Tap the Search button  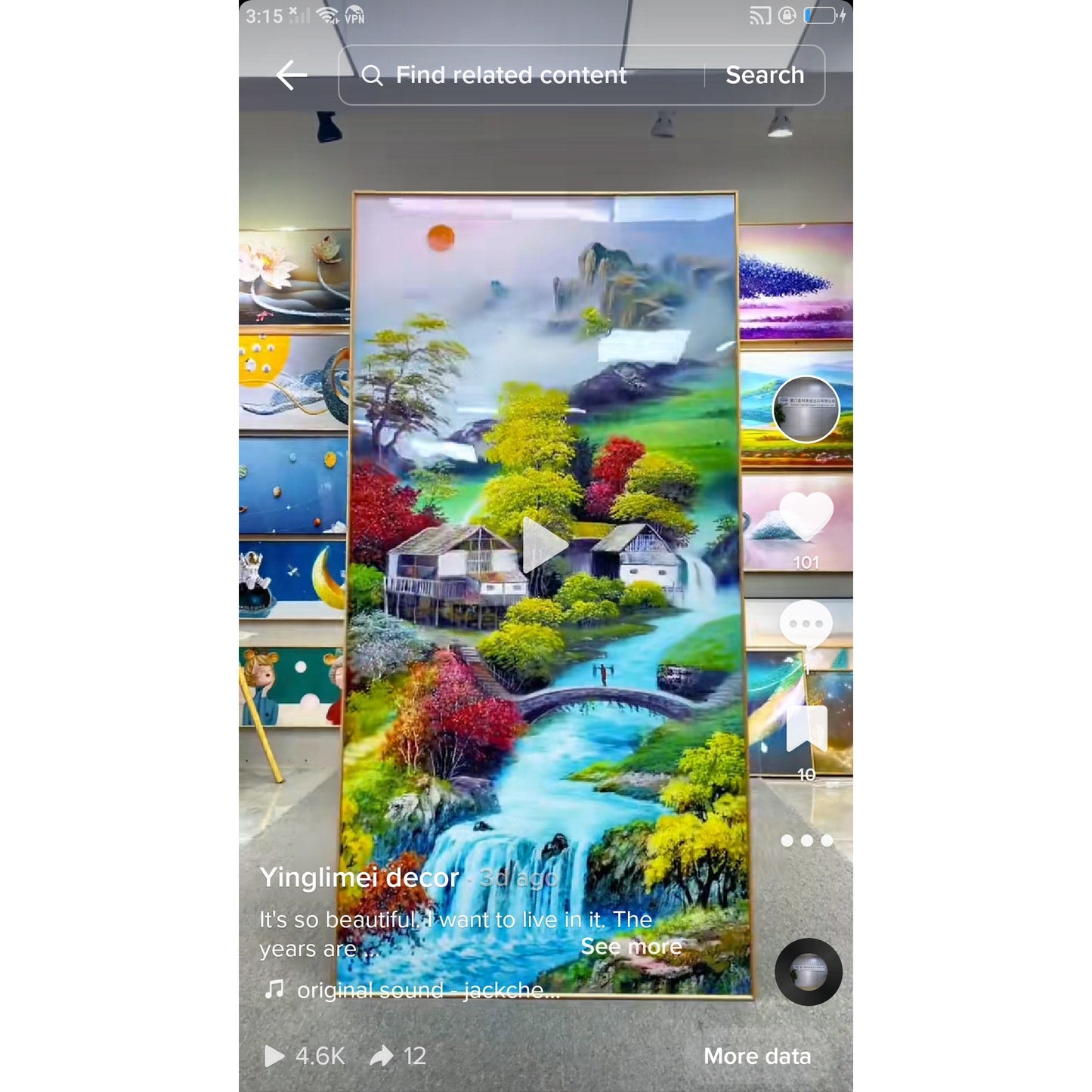point(764,75)
